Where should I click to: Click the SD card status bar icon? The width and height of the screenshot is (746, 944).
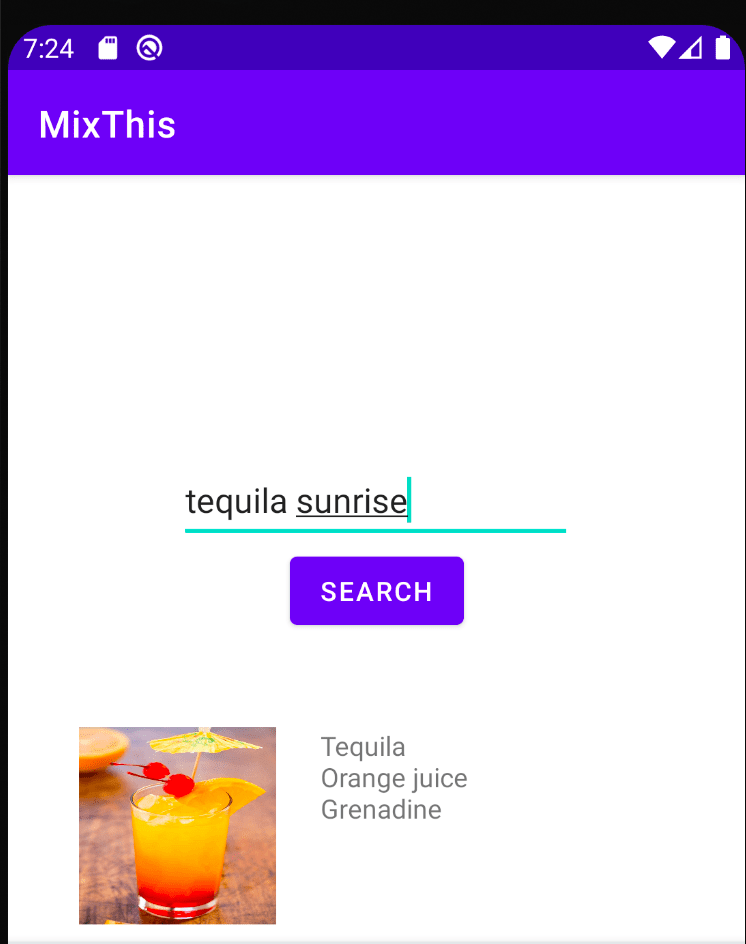[x=107, y=46]
